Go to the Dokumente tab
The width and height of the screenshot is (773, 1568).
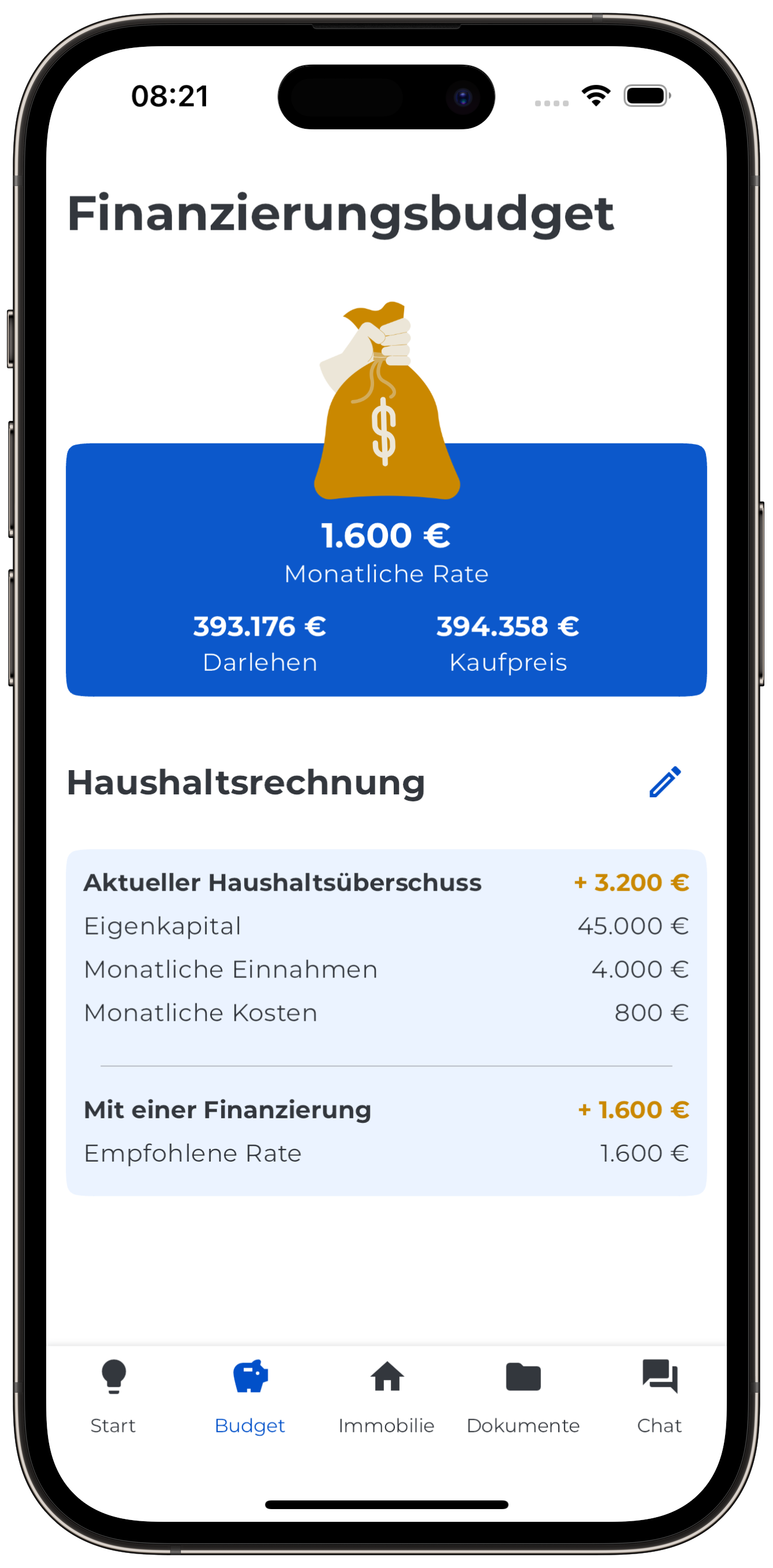523,1395
